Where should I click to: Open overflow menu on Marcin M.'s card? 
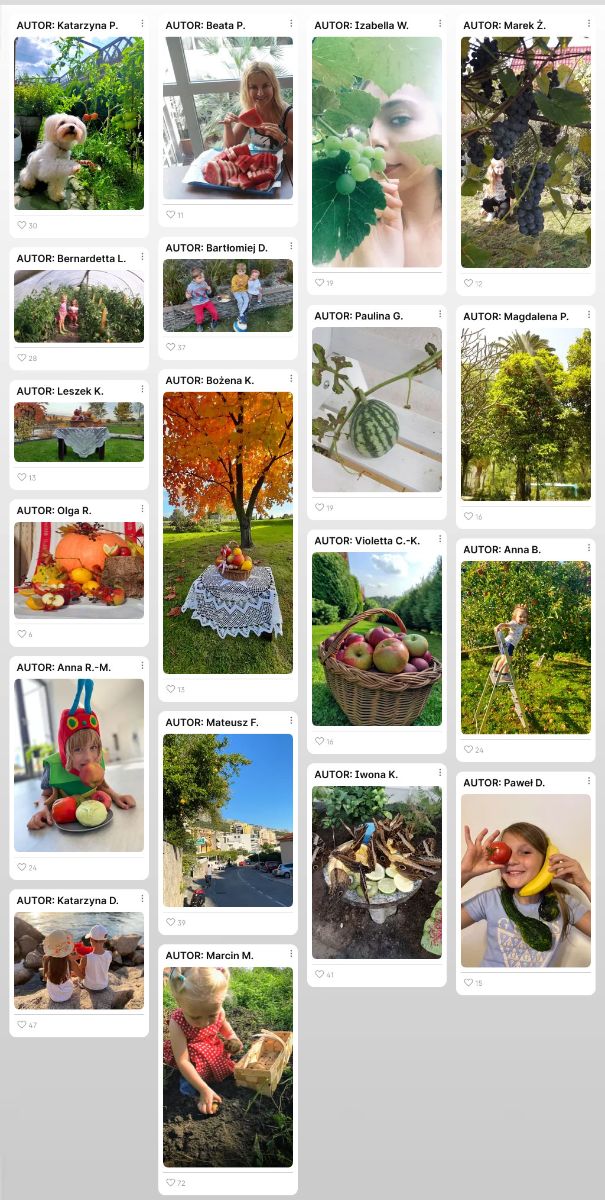[290, 955]
